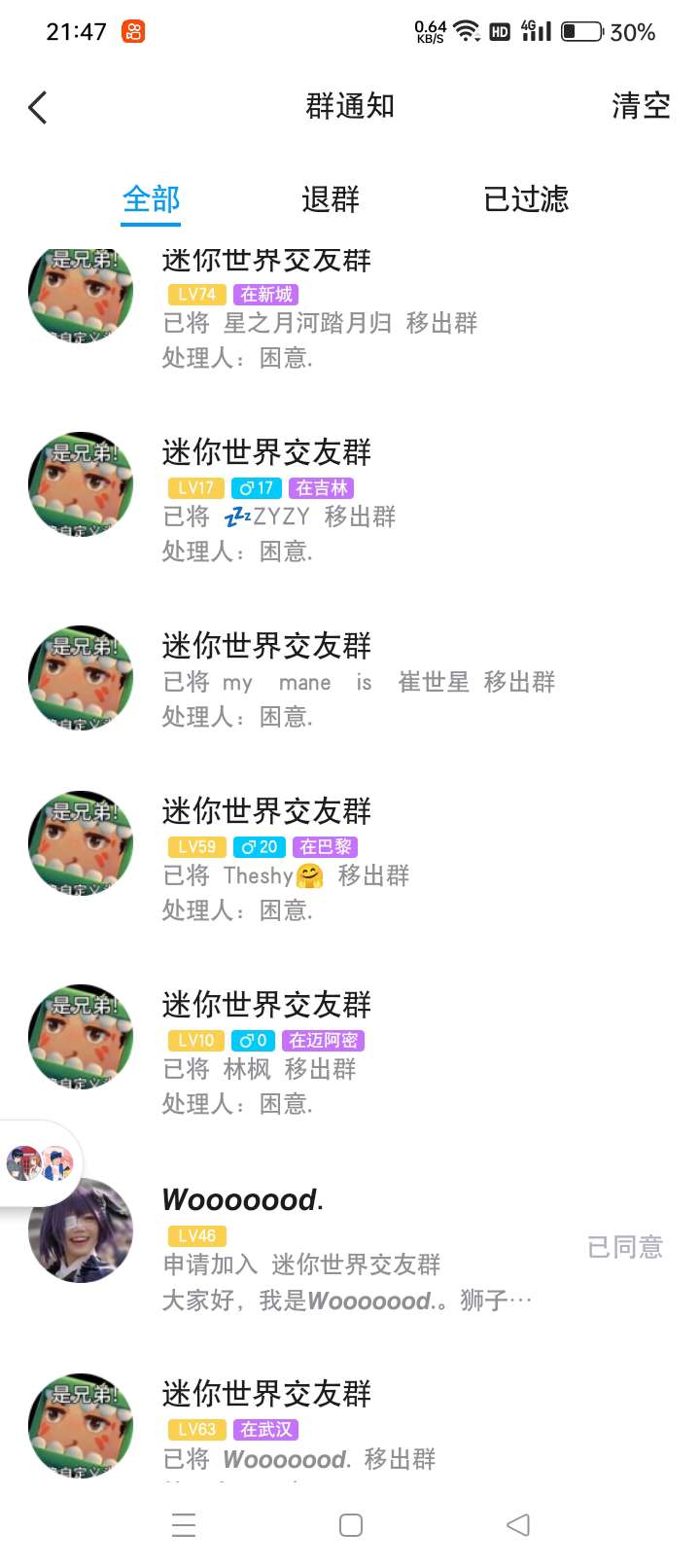Open notice about ZYZY being removed
Image resolution: width=700 pixels, height=1568 pixels.
(x=350, y=501)
